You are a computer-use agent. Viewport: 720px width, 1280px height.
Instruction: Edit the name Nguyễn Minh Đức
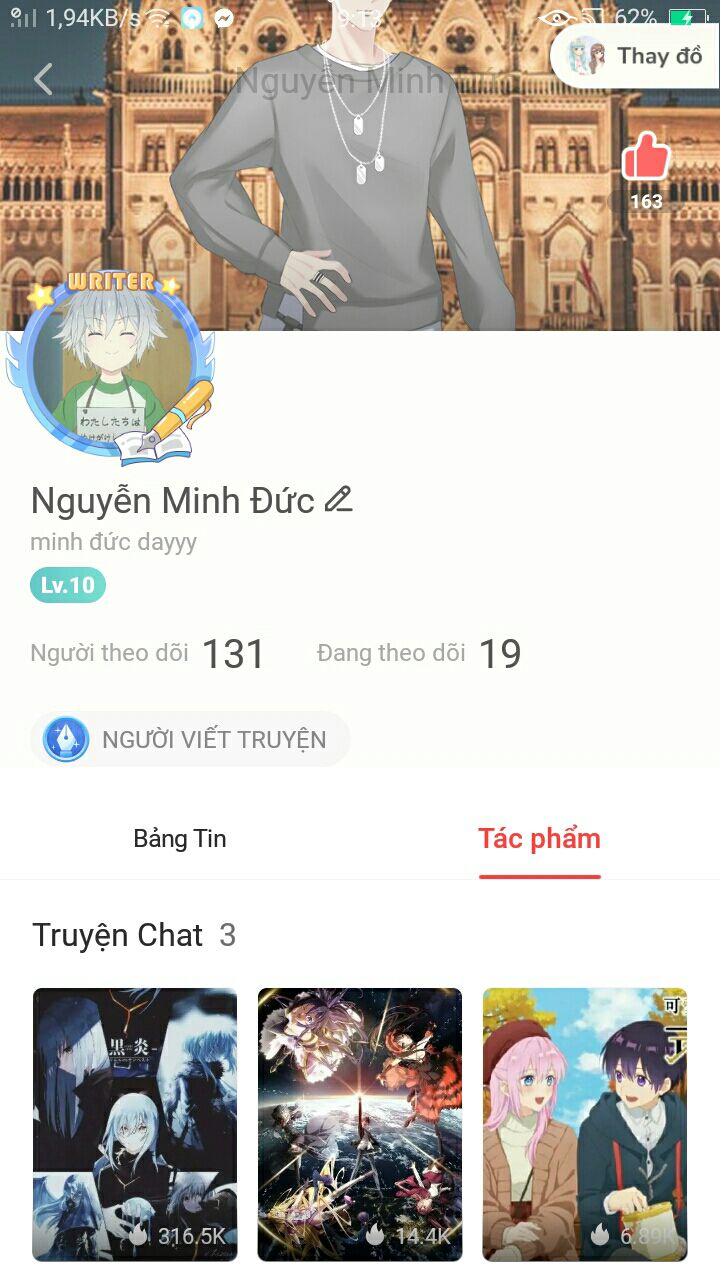click(x=339, y=499)
